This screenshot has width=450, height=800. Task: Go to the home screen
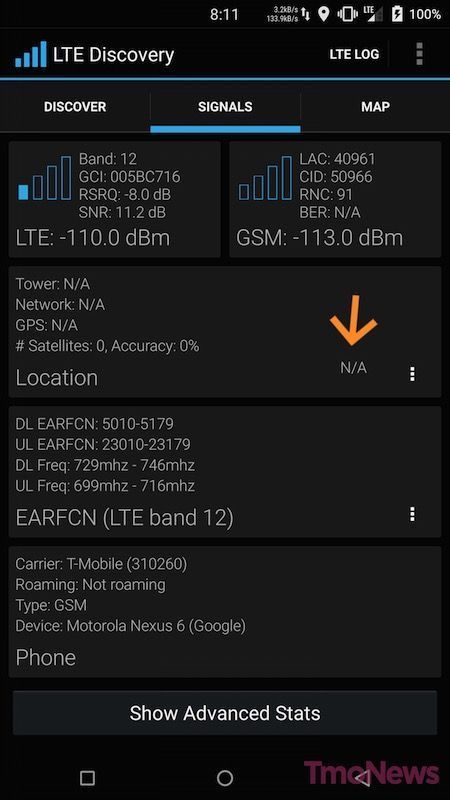coord(225,778)
